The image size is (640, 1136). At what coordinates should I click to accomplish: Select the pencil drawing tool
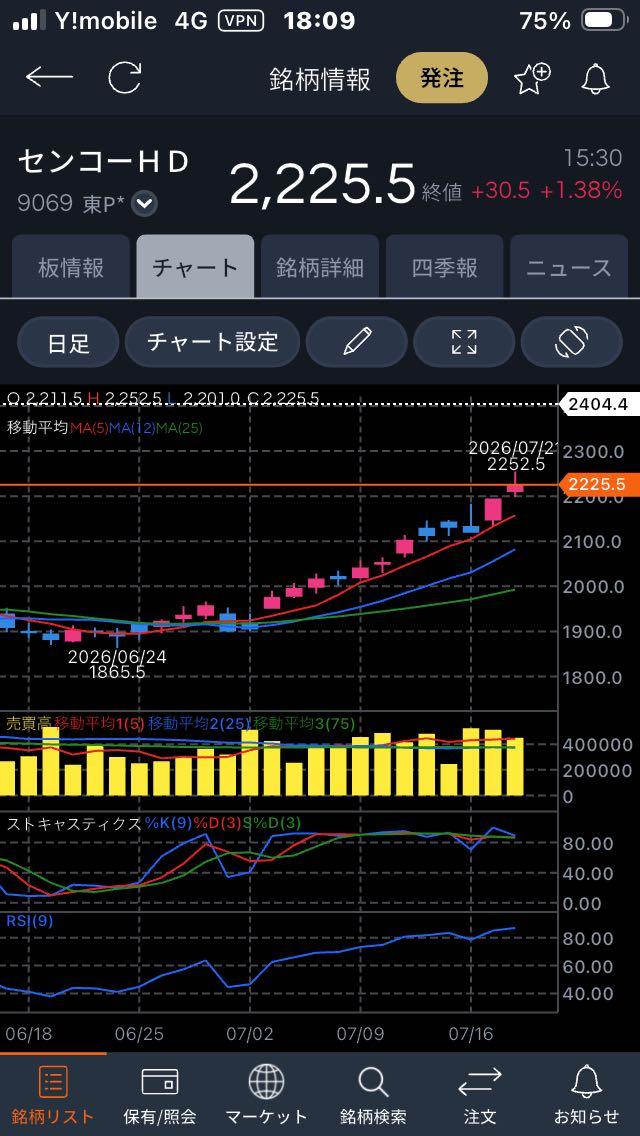[x=357, y=342]
